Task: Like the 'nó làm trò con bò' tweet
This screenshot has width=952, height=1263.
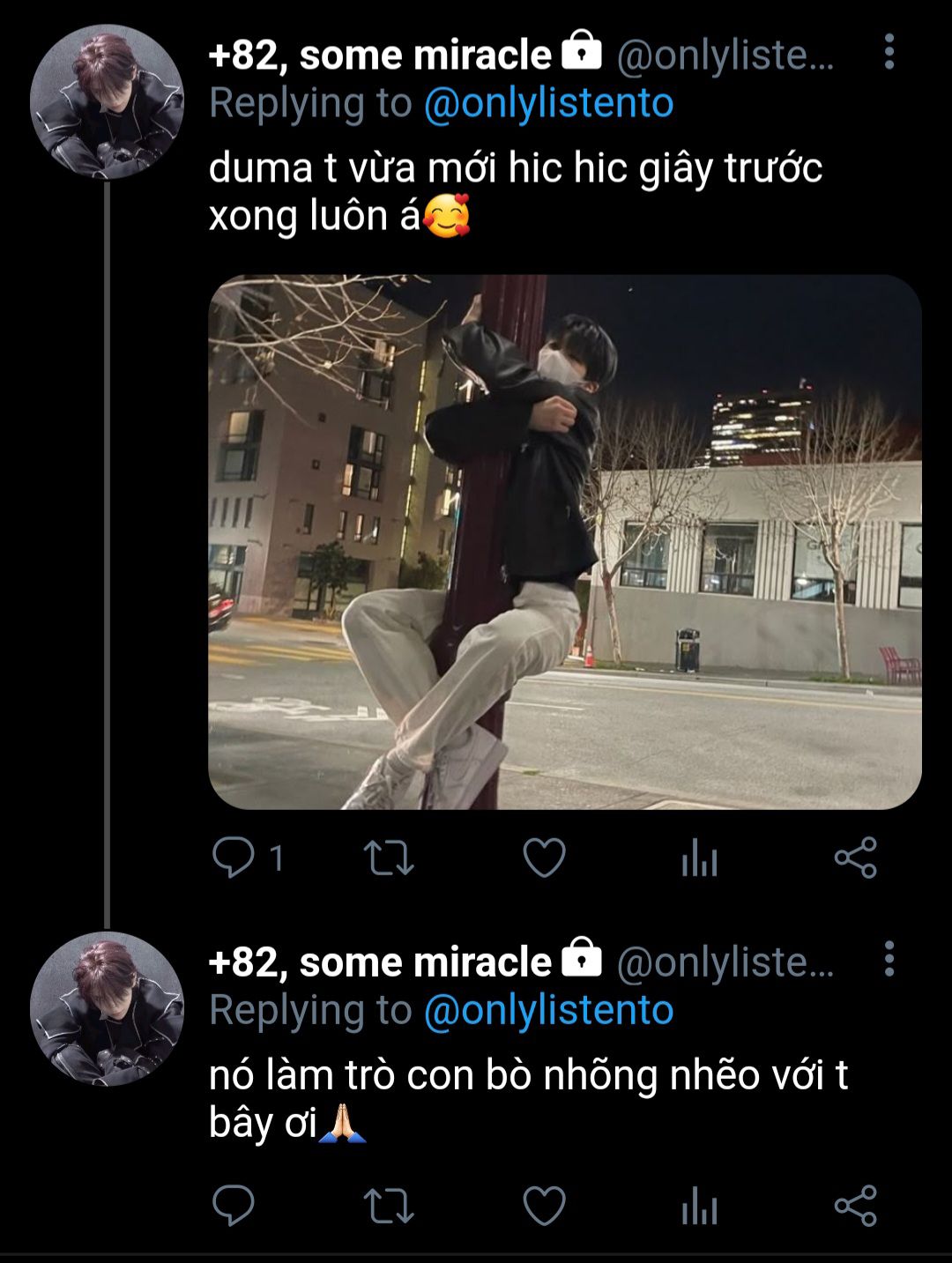Action: pyautogui.click(x=544, y=1205)
